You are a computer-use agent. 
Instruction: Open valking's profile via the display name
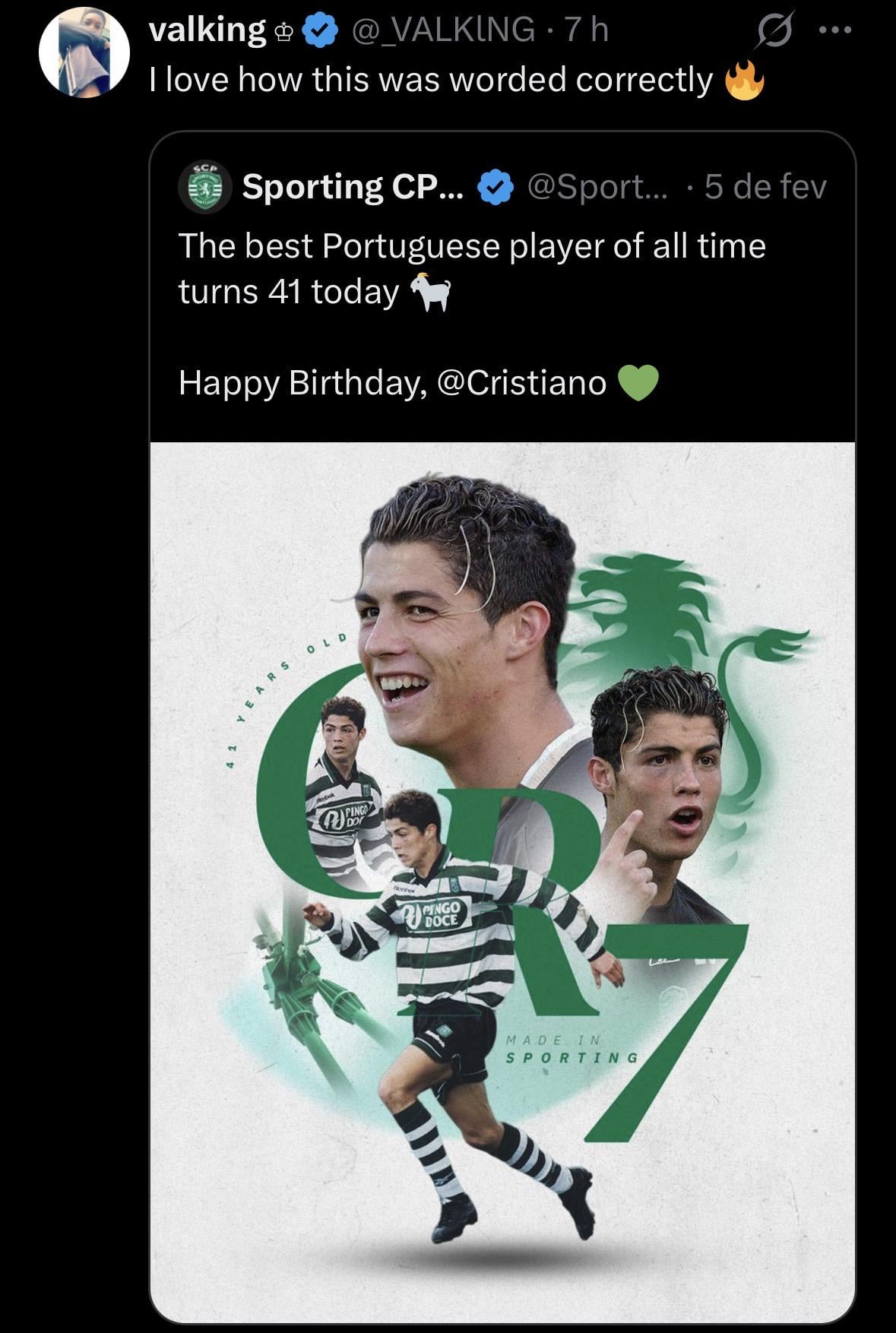[207, 30]
